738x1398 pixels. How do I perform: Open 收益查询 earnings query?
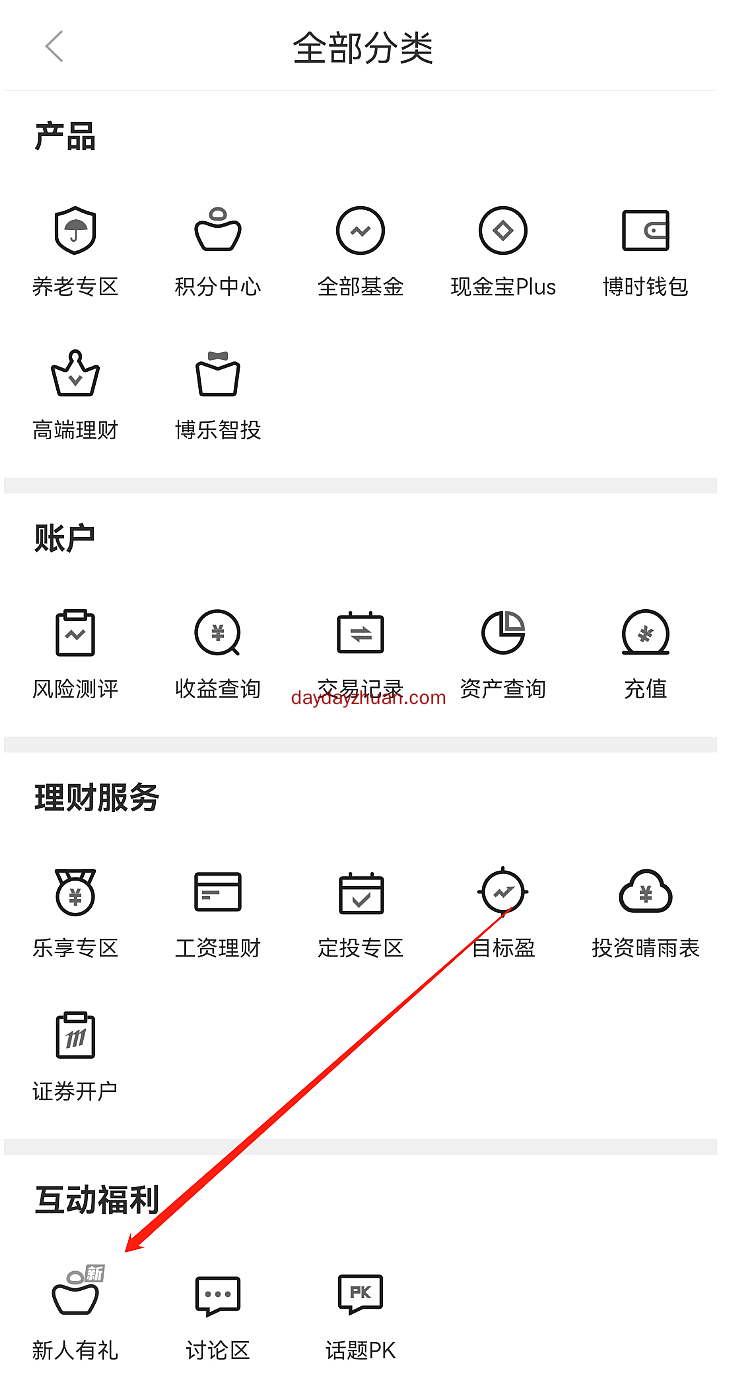[x=218, y=652]
